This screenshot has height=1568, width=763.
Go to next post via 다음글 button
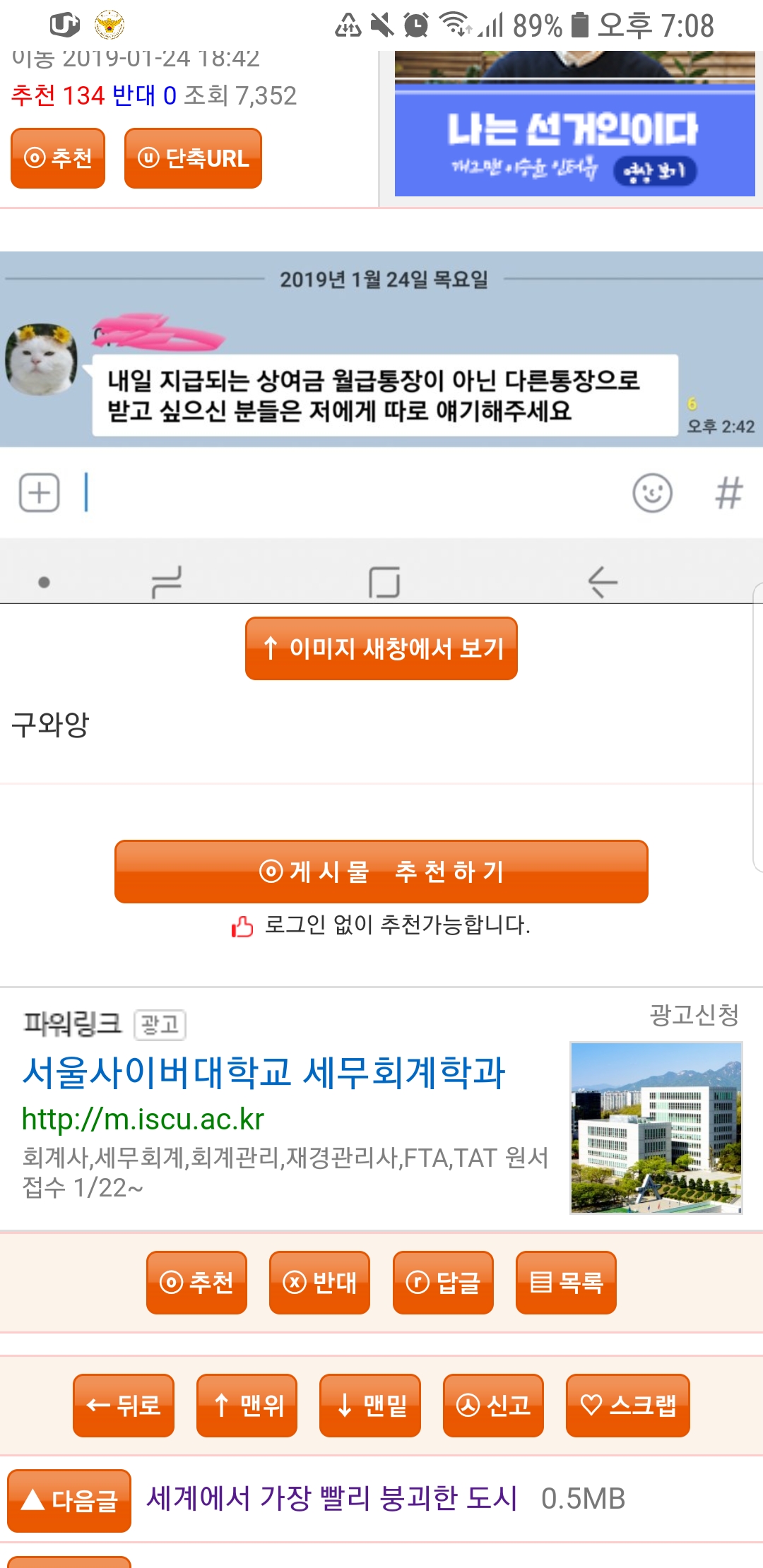(x=69, y=1500)
